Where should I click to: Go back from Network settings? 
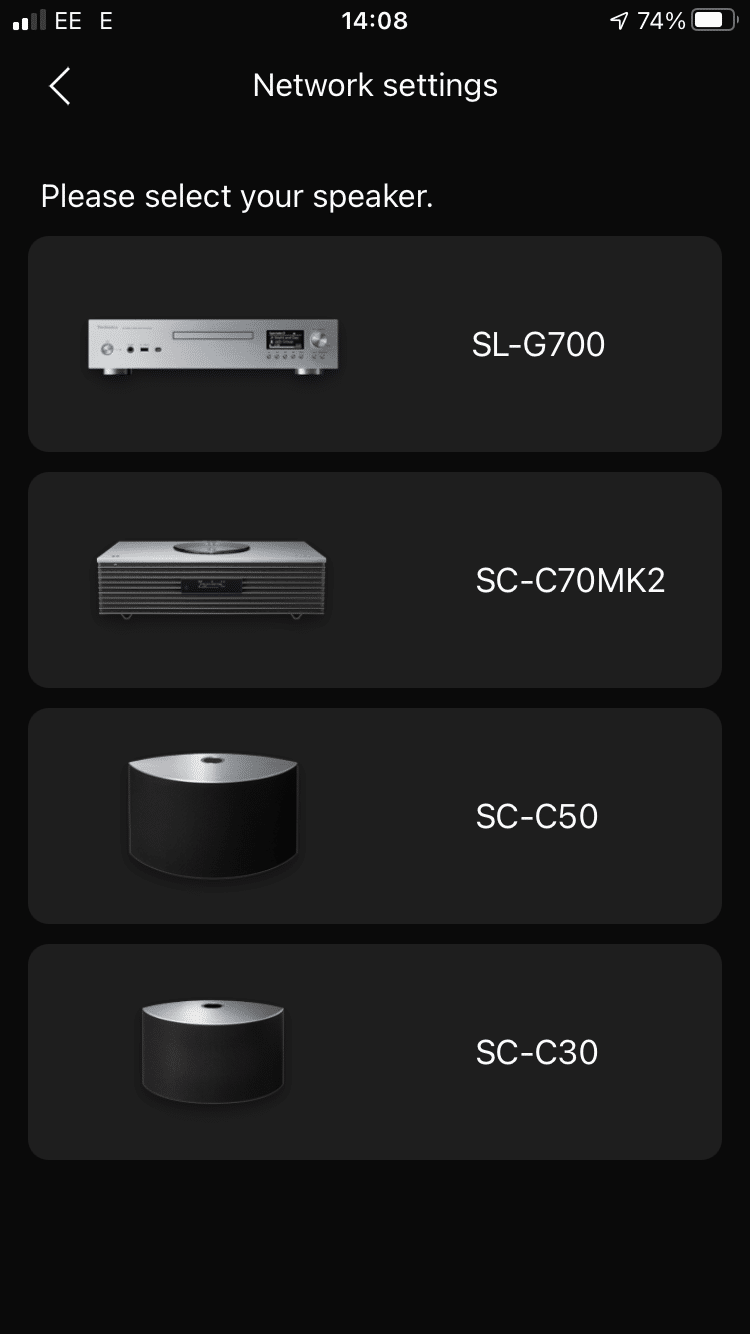pyautogui.click(x=60, y=86)
